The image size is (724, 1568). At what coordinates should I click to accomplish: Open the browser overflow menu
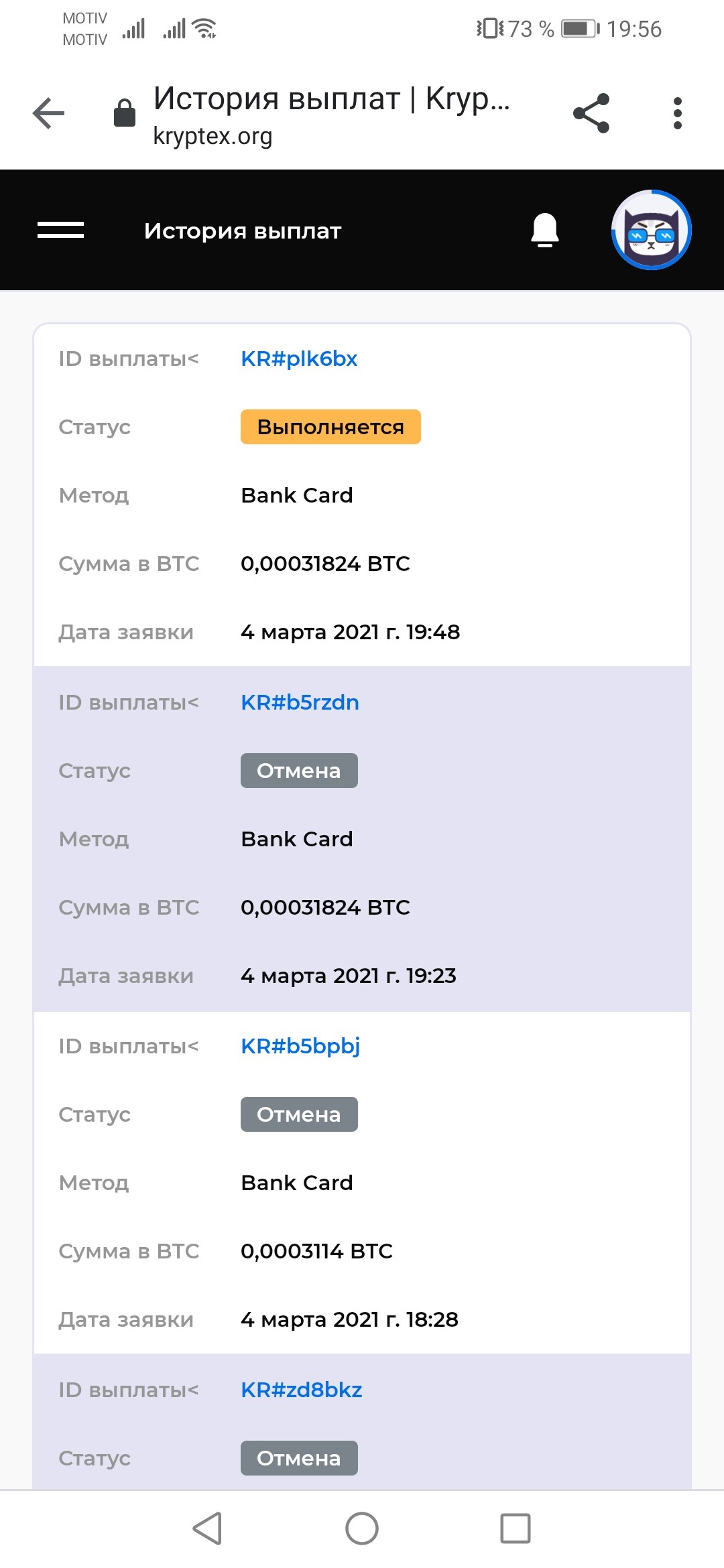click(x=678, y=113)
